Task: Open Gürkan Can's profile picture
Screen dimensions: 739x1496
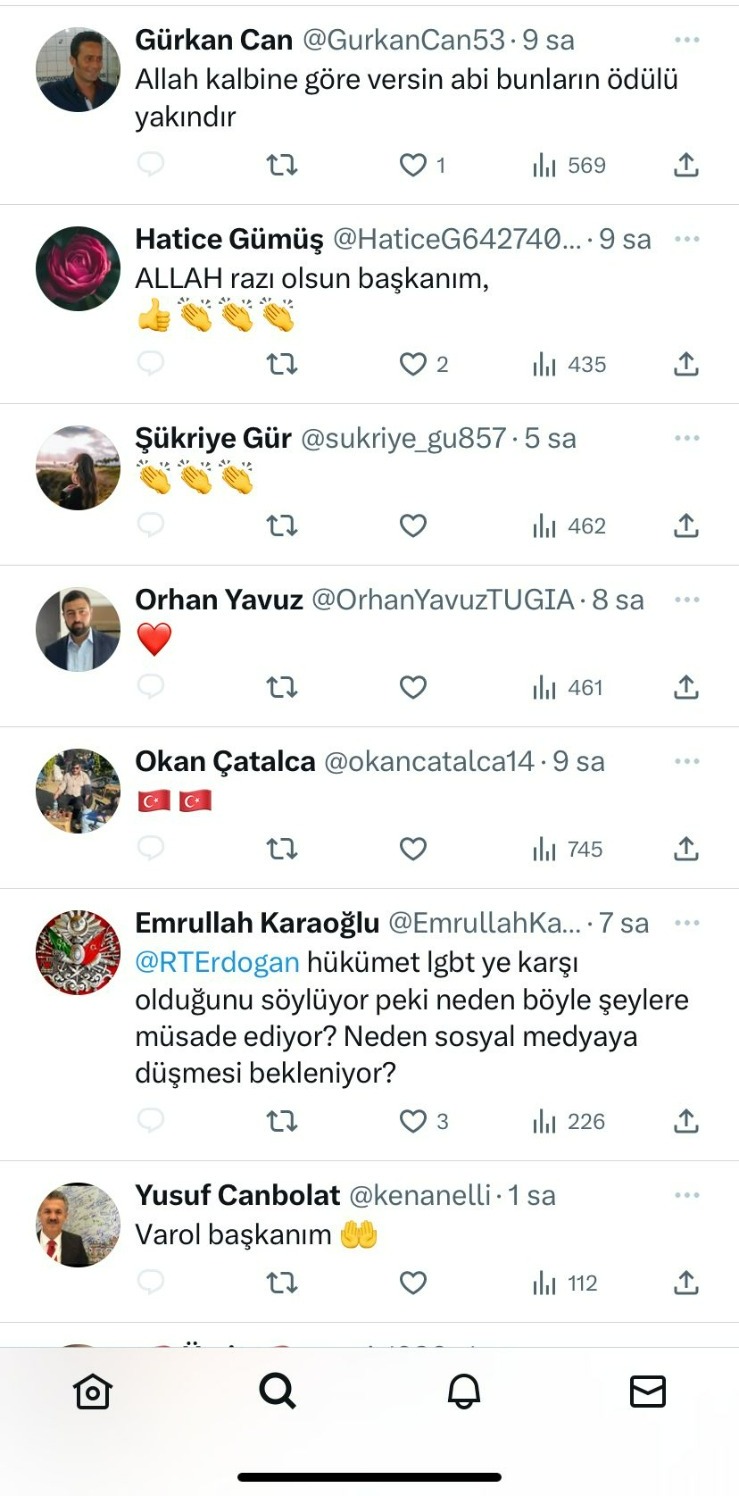Action: click(x=78, y=69)
